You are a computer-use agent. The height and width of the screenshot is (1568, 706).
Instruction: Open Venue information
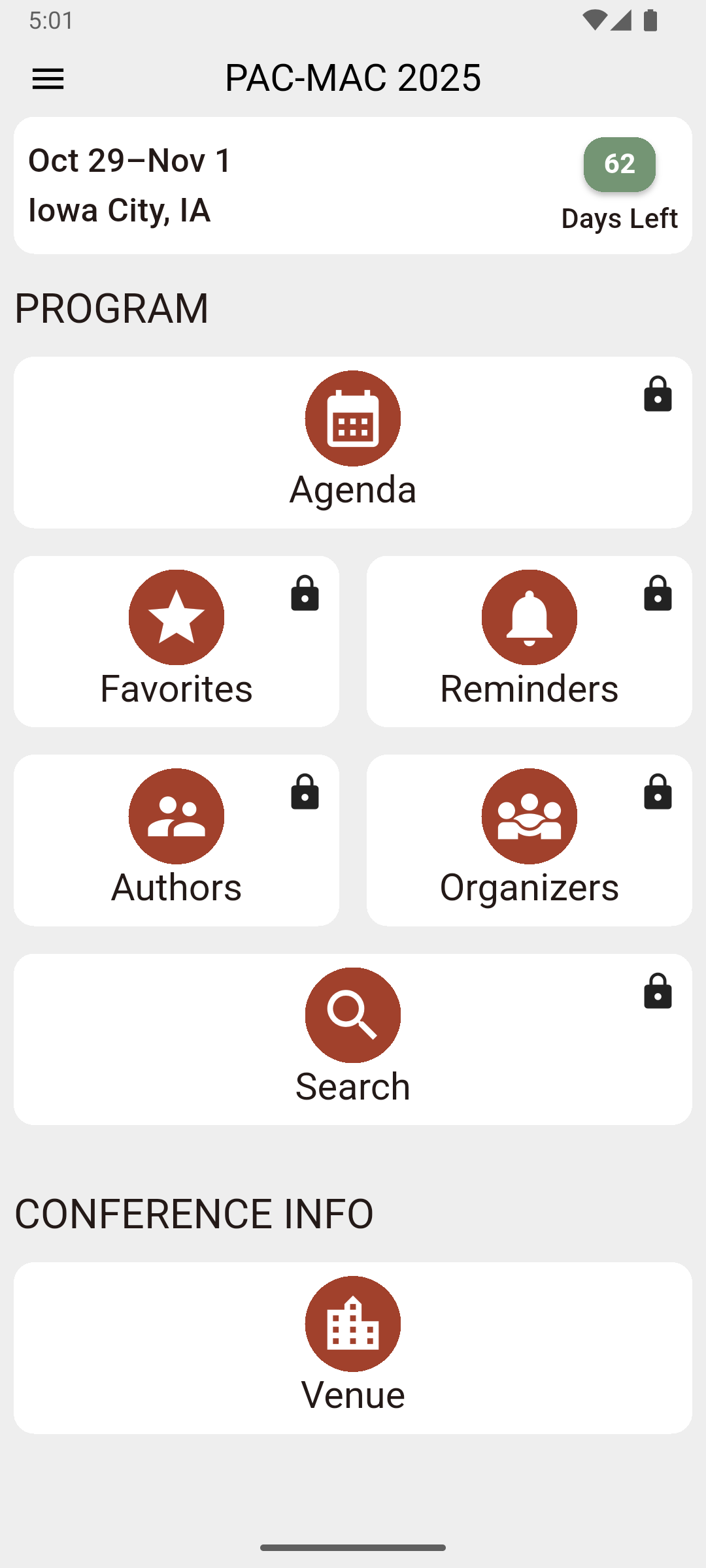[353, 1348]
